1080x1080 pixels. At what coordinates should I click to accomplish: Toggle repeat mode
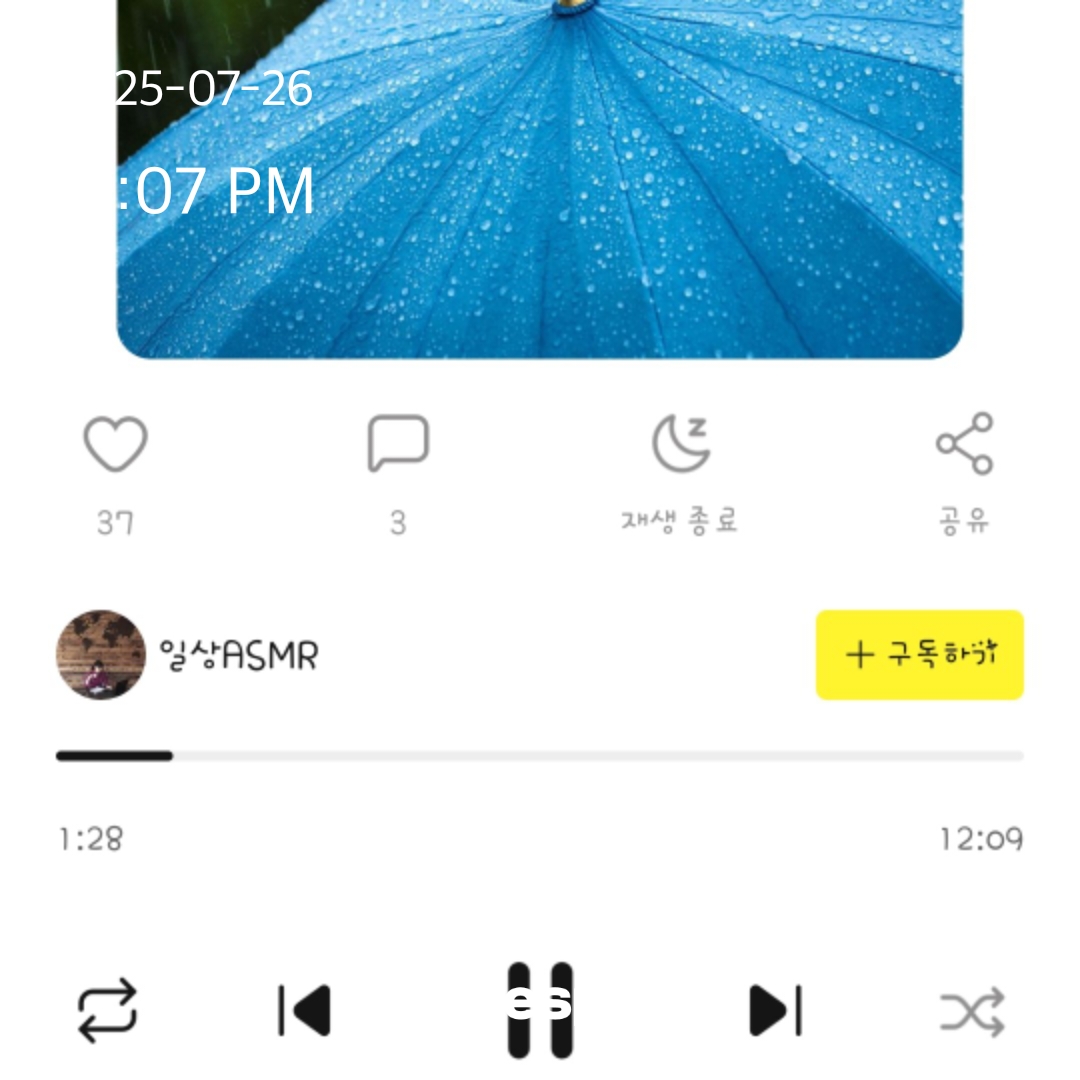(x=108, y=1011)
